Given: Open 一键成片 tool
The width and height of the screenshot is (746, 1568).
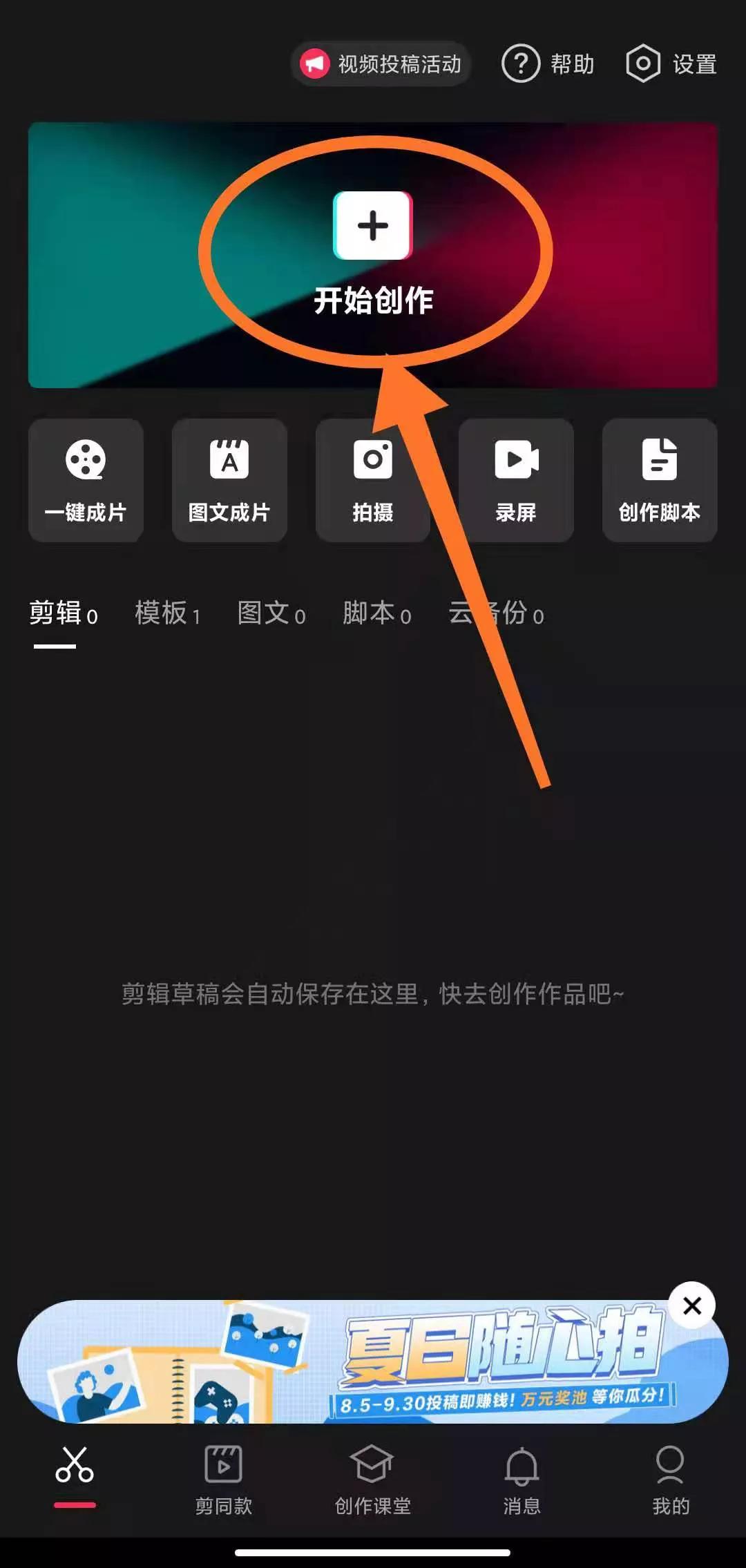Looking at the screenshot, I should (x=86, y=480).
